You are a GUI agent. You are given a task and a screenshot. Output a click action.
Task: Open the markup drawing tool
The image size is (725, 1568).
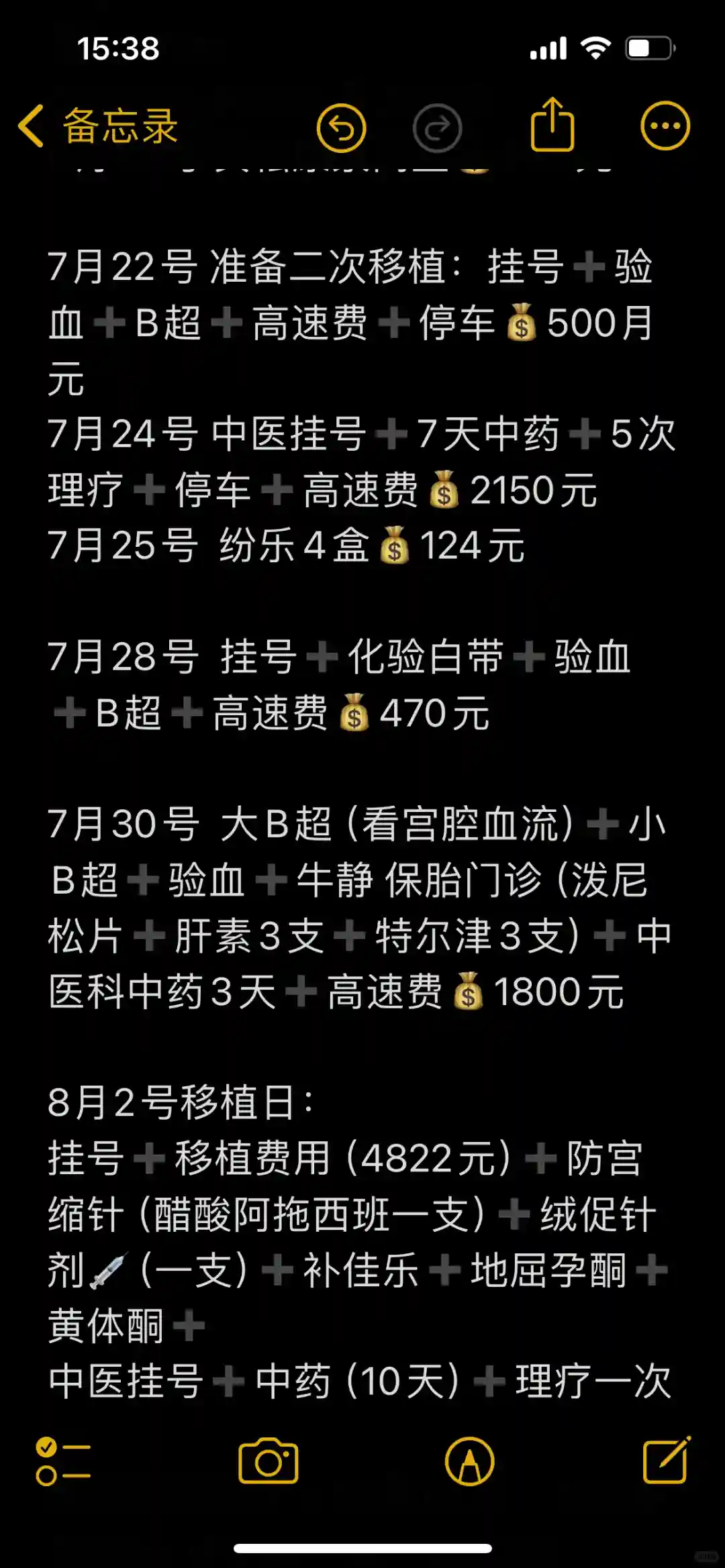coord(469,1461)
